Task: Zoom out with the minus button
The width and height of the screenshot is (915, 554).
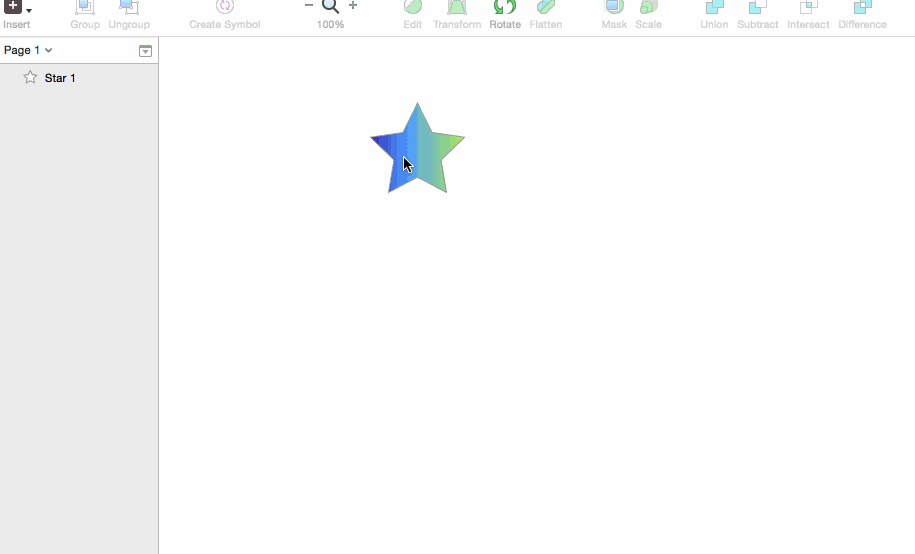Action: tap(309, 6)
